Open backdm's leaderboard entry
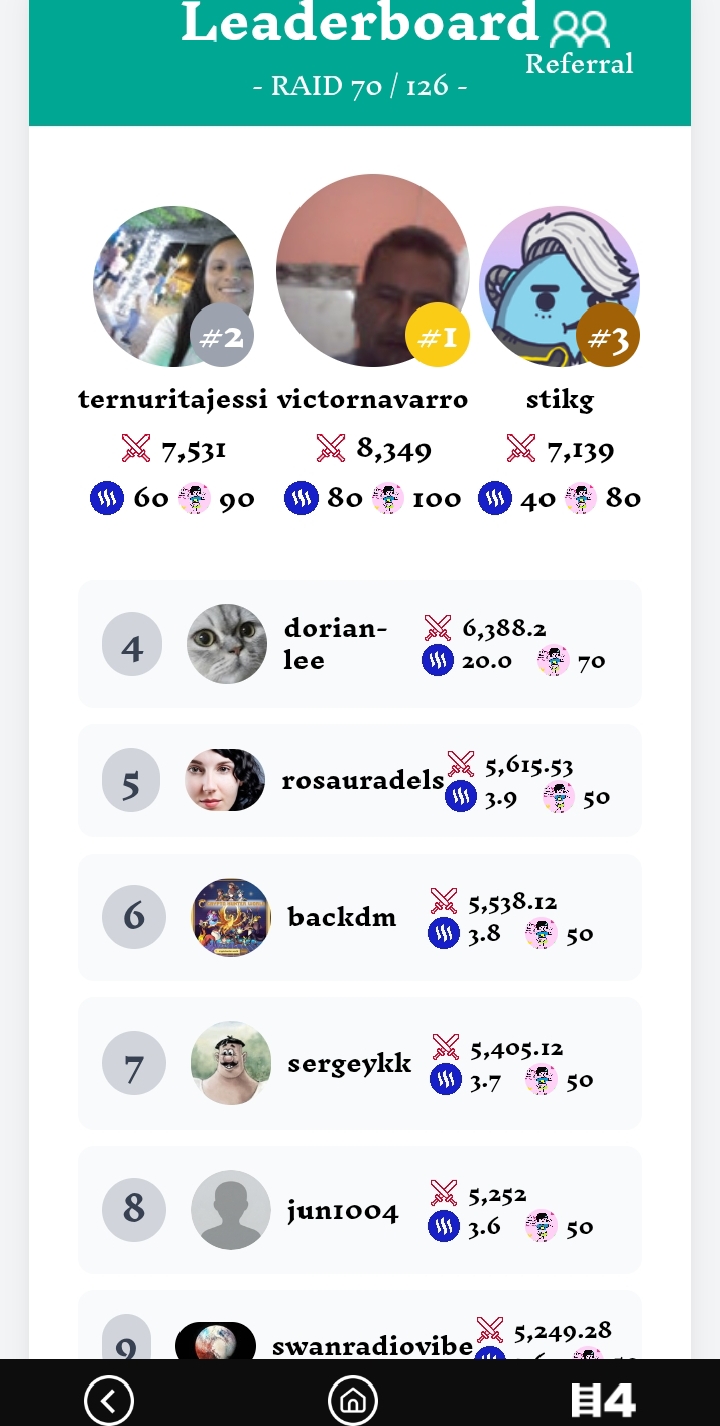The image size is (720, 1426). (x=359, y=917)
